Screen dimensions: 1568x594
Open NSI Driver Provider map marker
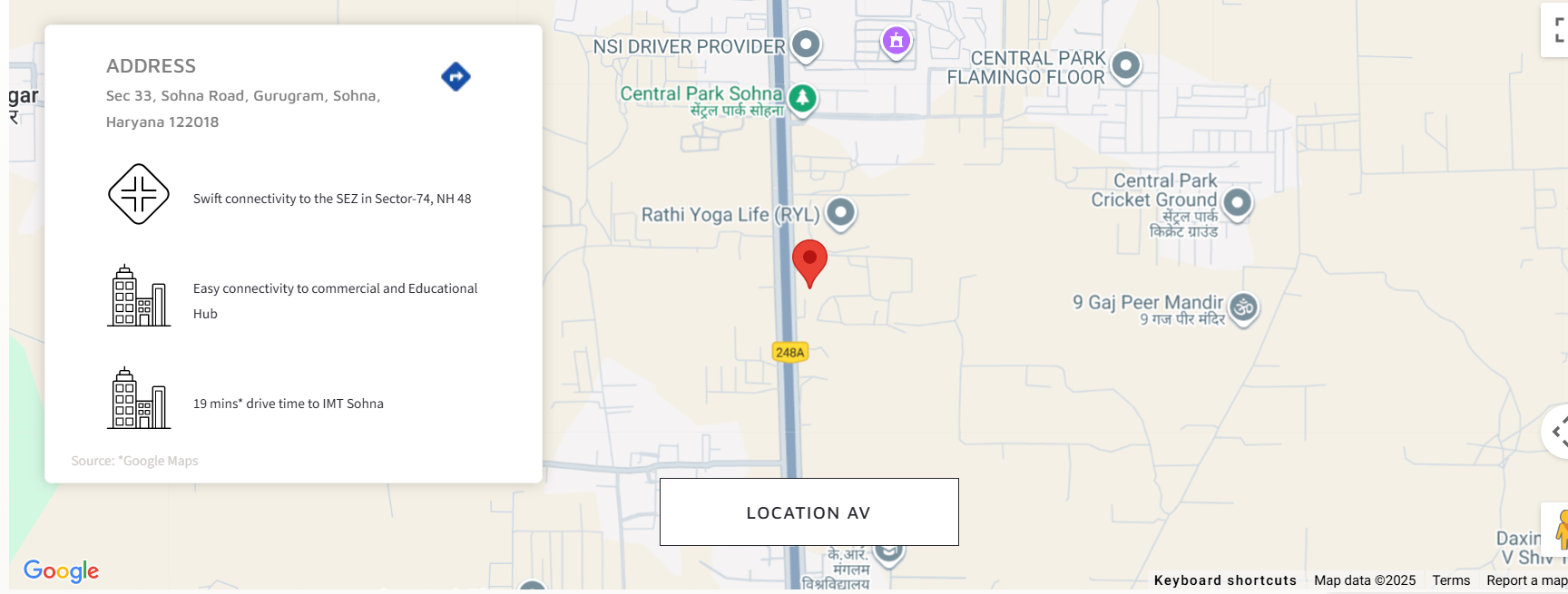click(806, 44)
